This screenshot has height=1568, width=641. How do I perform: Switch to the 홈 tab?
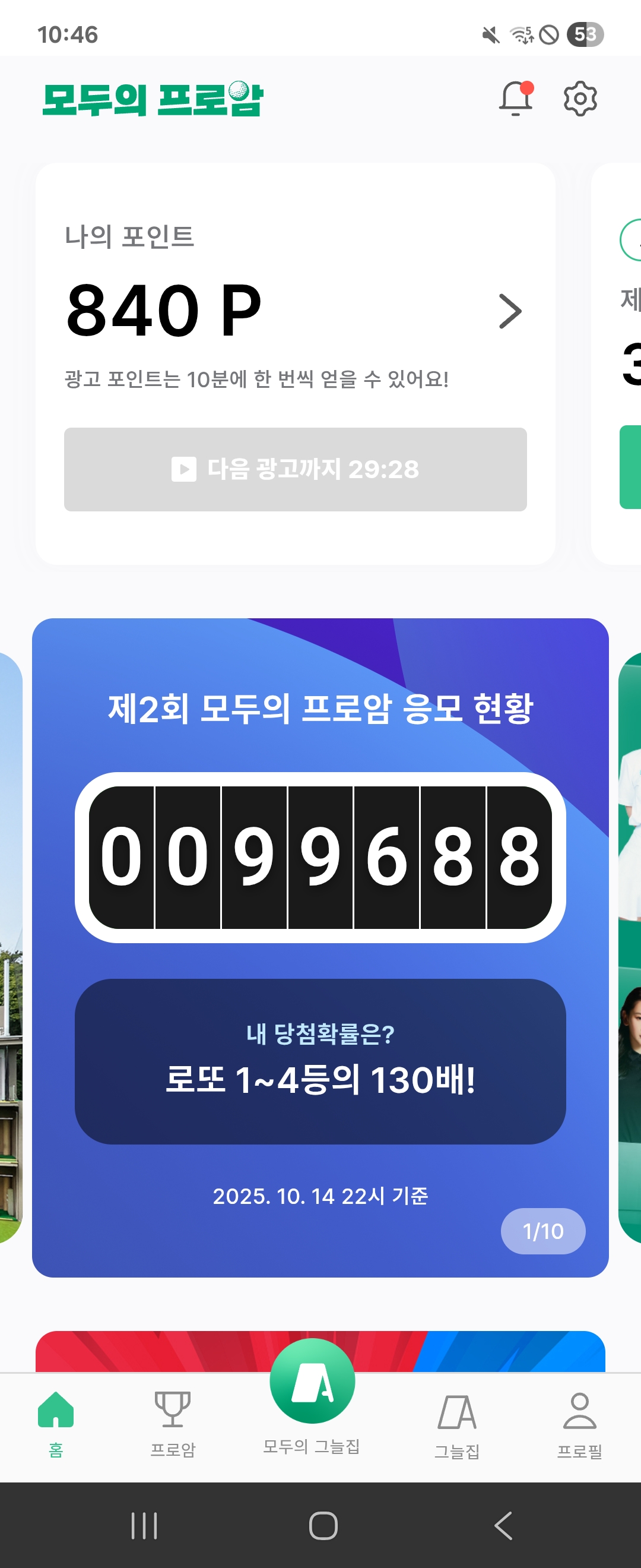pyautogui.click(x=56, y=1423)
